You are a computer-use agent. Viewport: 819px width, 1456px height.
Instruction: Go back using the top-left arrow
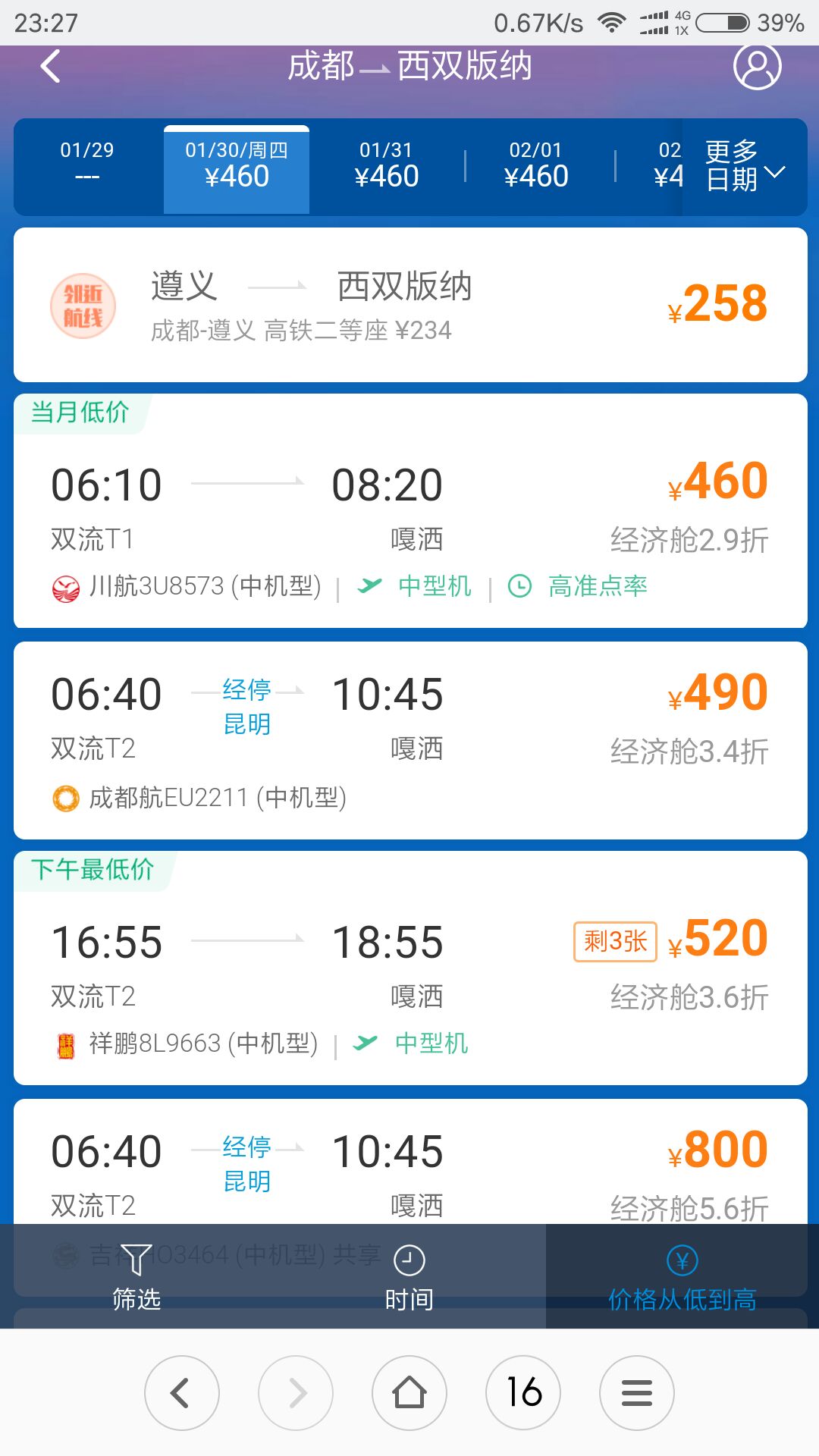(50, 66)
